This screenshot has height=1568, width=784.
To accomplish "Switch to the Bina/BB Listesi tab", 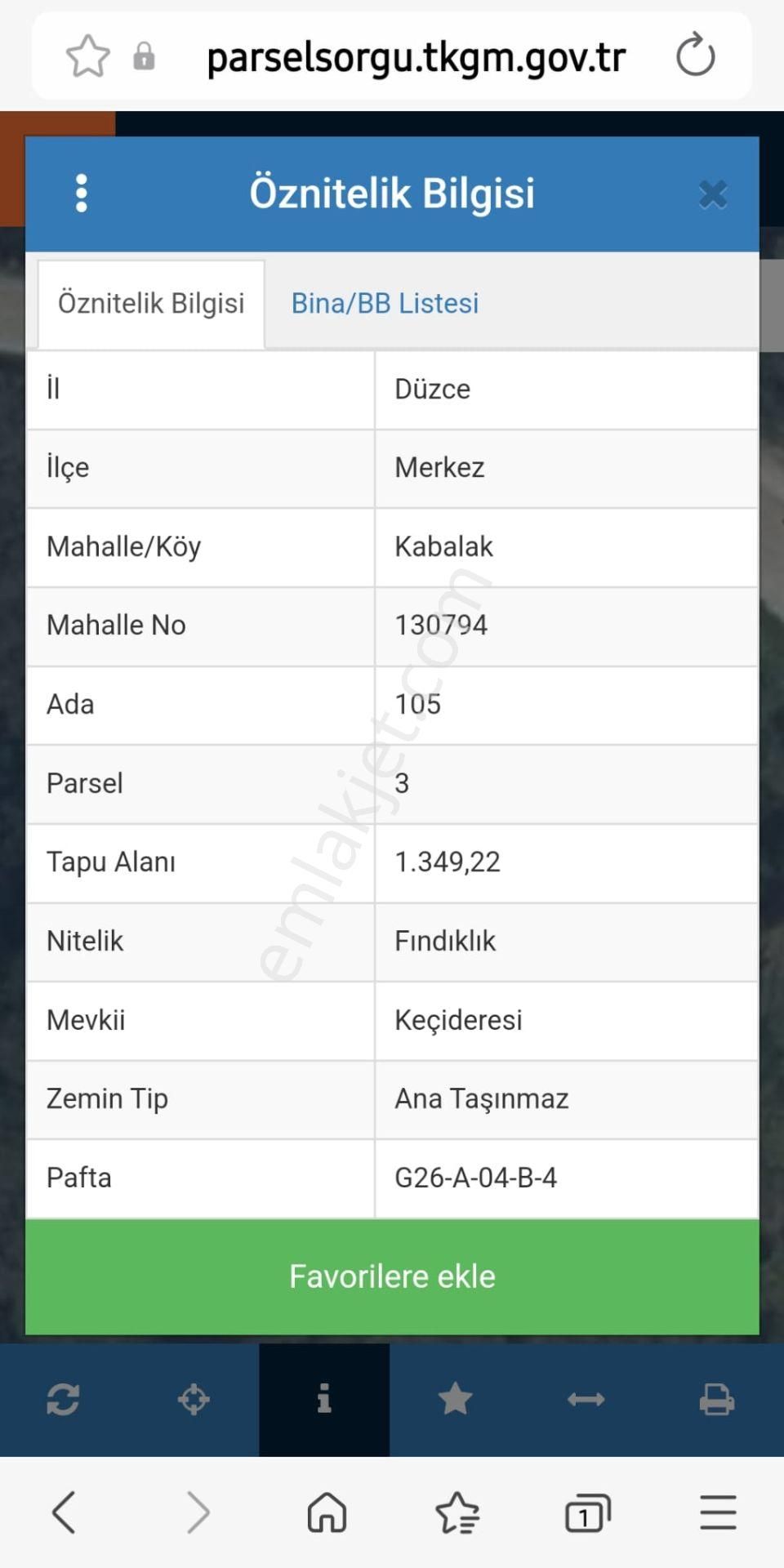I will tap(385, 303).
